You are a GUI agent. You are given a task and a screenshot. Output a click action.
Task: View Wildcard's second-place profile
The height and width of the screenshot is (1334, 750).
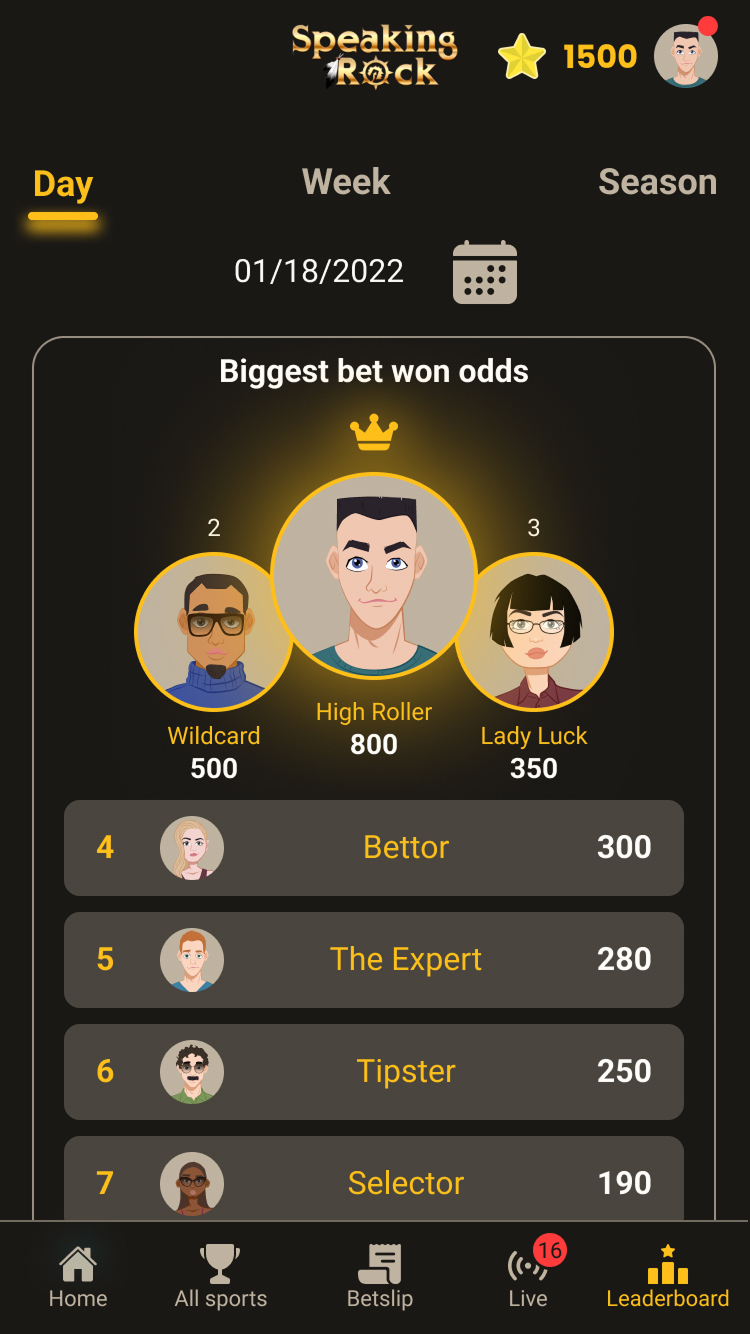click(x=213, y=632)
